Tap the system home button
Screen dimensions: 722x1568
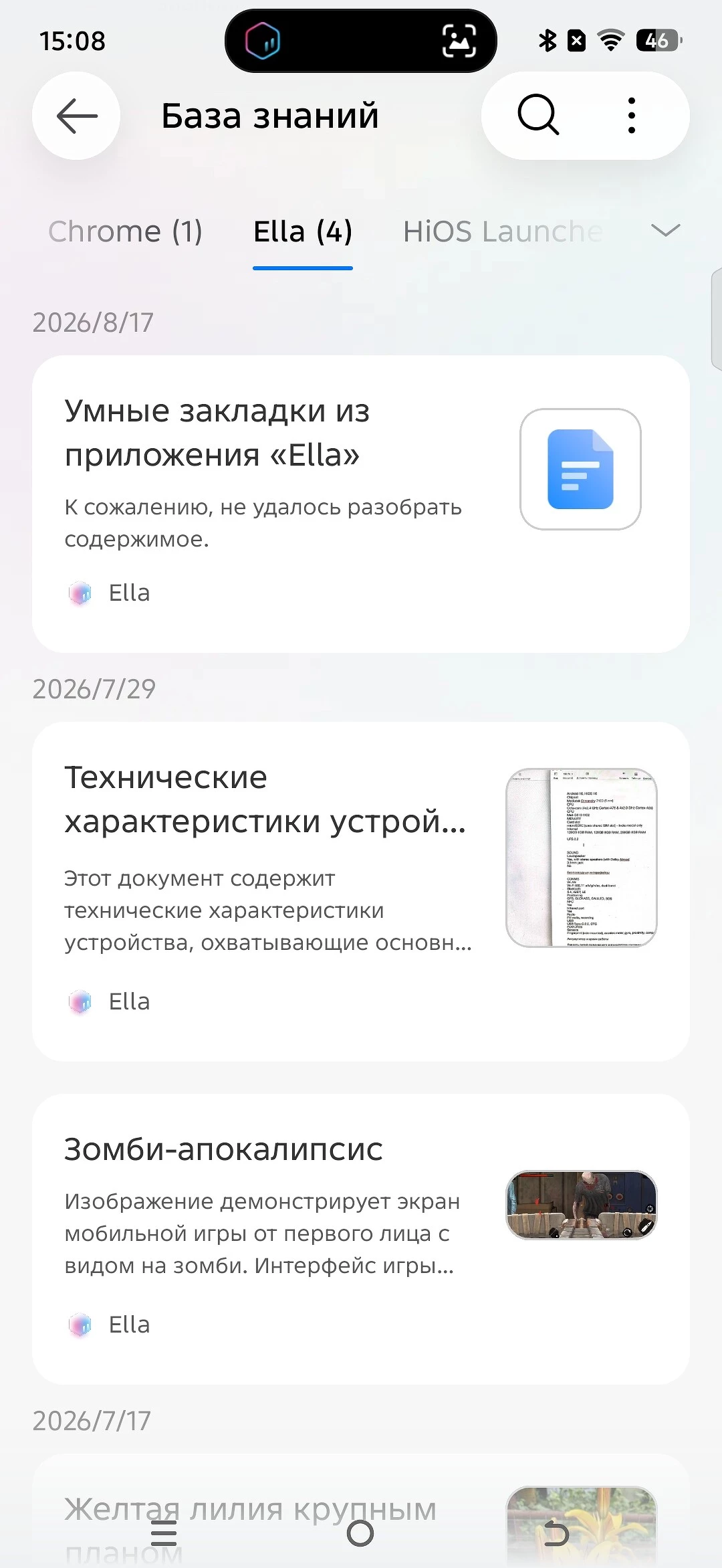pos(360,1533)
